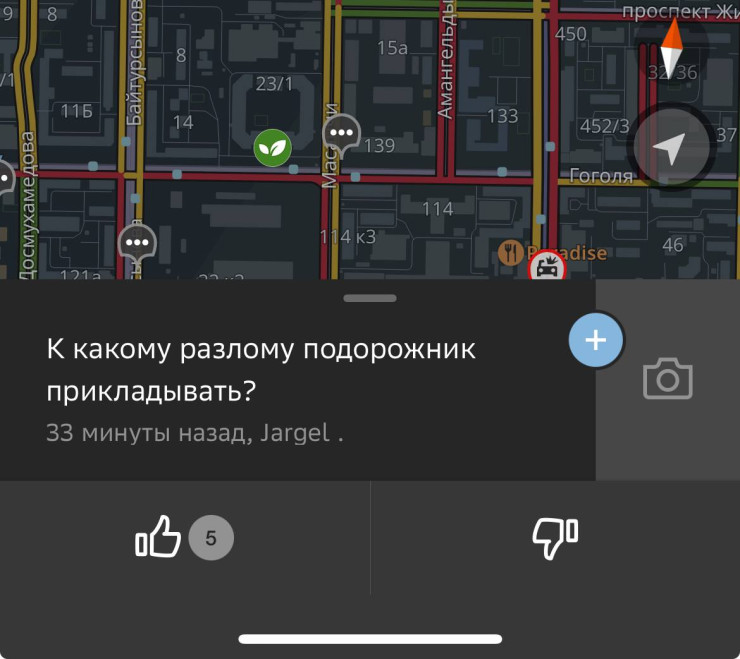Dislike the comment with thumbs down

pos(555,538)
